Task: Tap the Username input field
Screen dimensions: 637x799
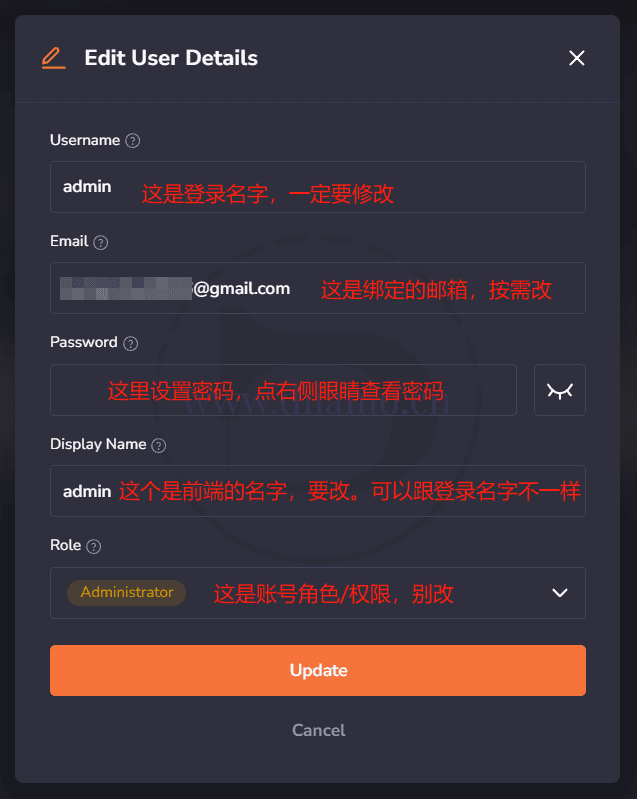Action: [x=317, y=187]
